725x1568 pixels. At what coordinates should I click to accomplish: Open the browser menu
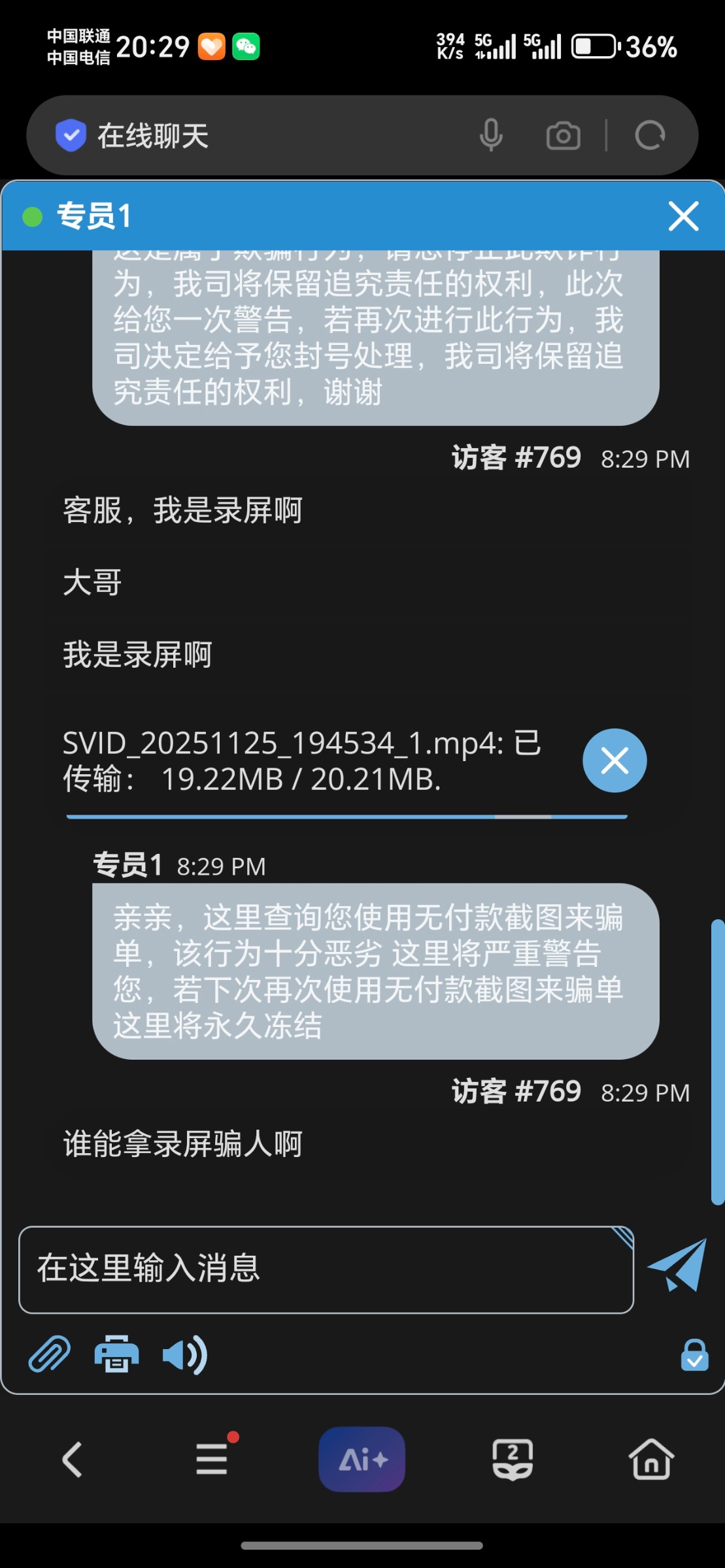tap(212, 1459)
